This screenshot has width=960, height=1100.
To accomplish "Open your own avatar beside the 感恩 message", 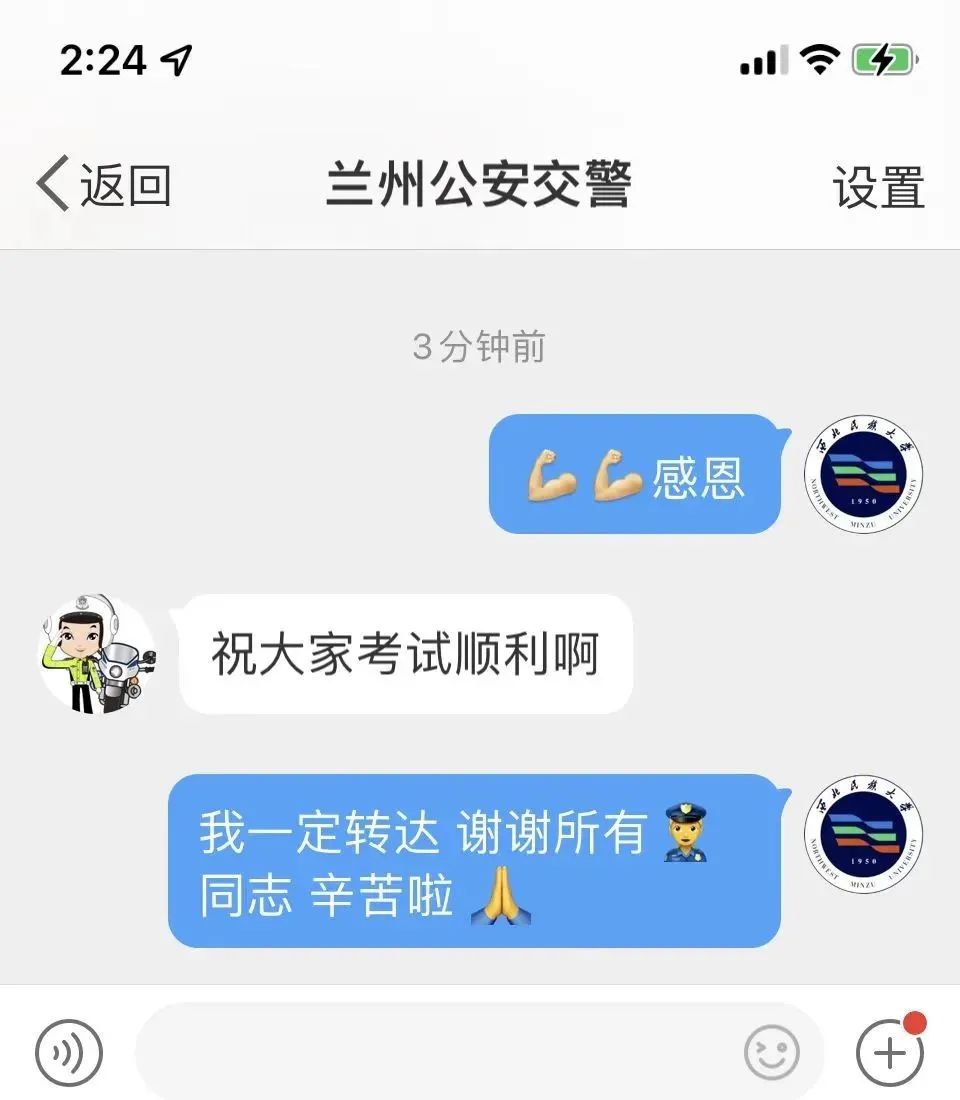I will pyautogui.click(x=863, y=475).
